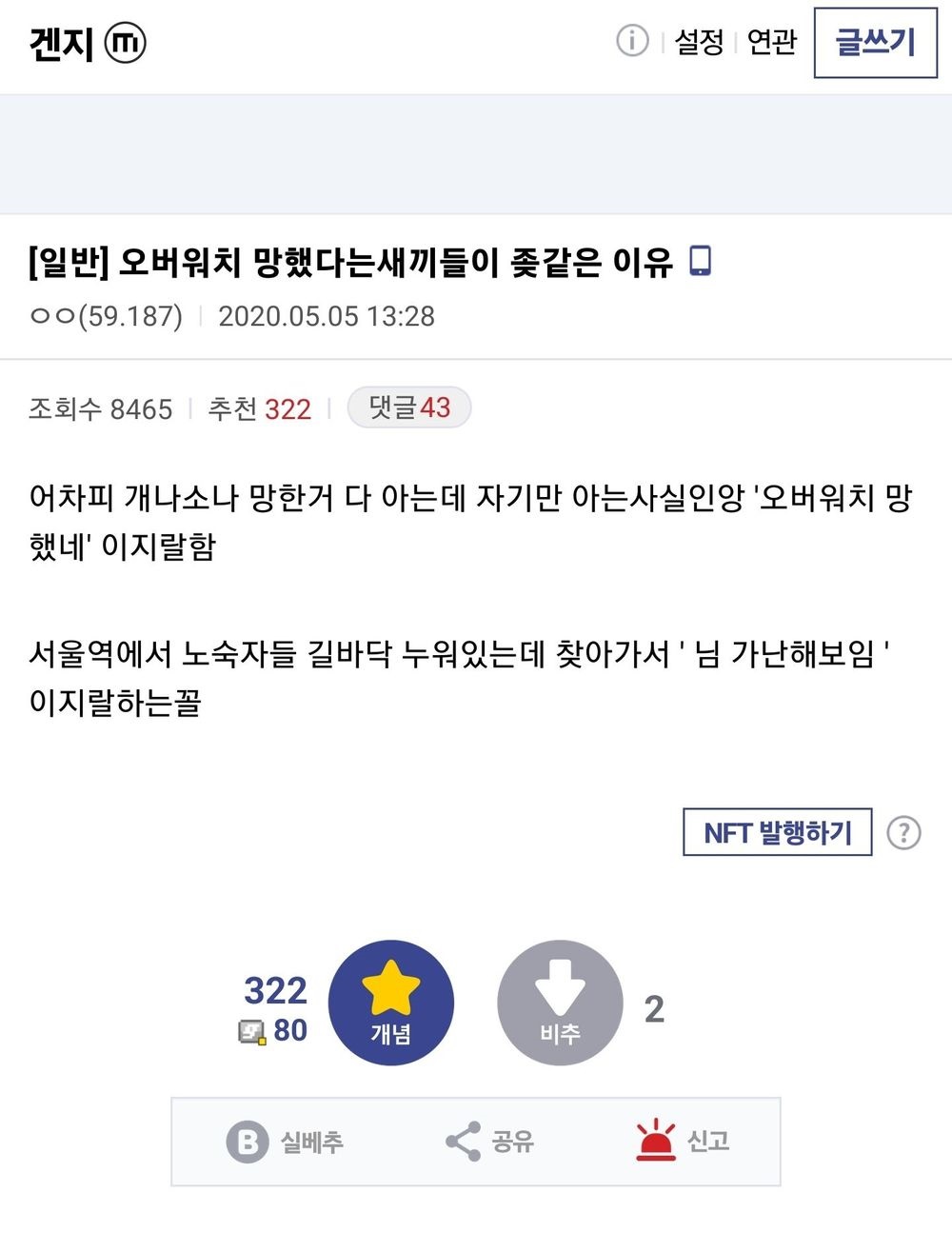Tap 글쓰기 to write a post
The height and width of the screenshot is (1252, 952).
coord(875,43)
